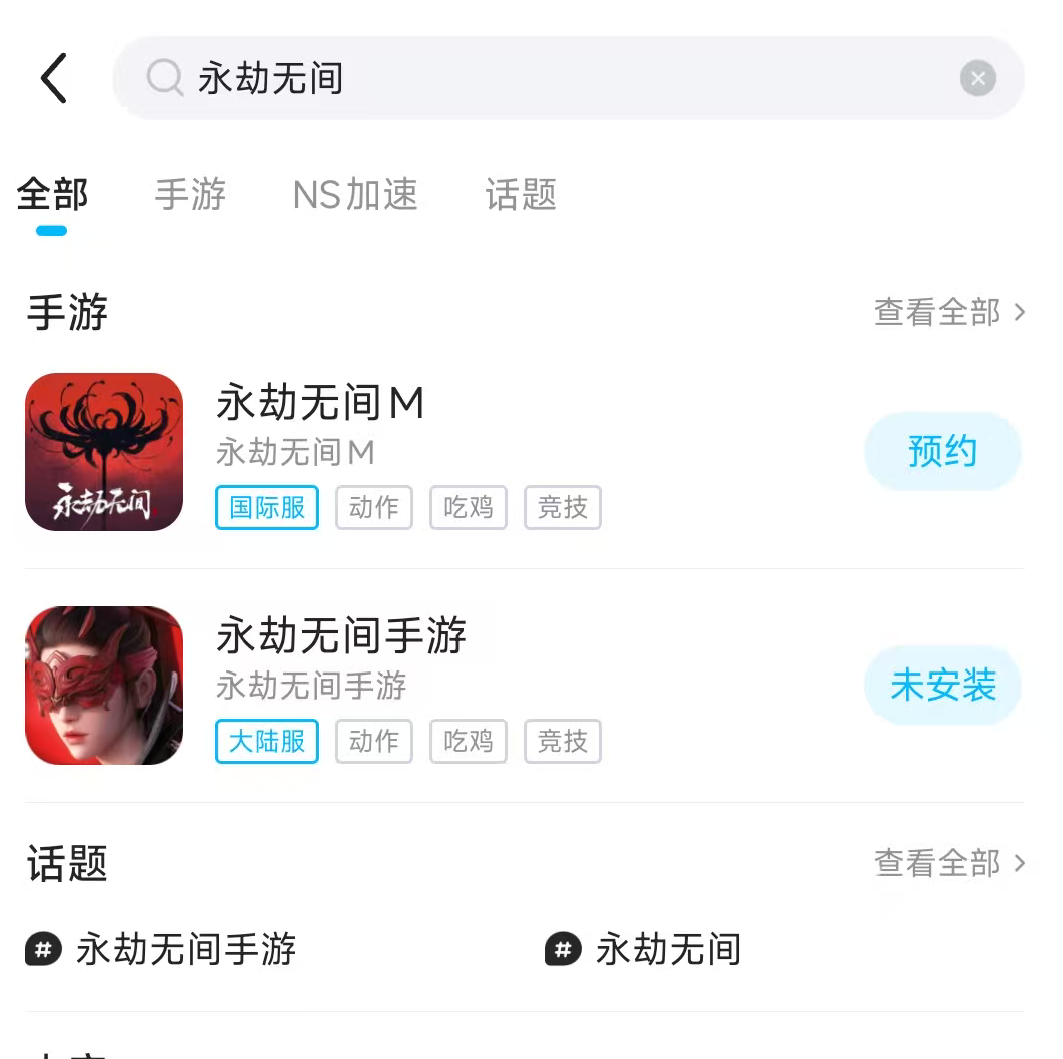
Task: Switch to the 话题 tab
Action: click(x=521, y=195)
